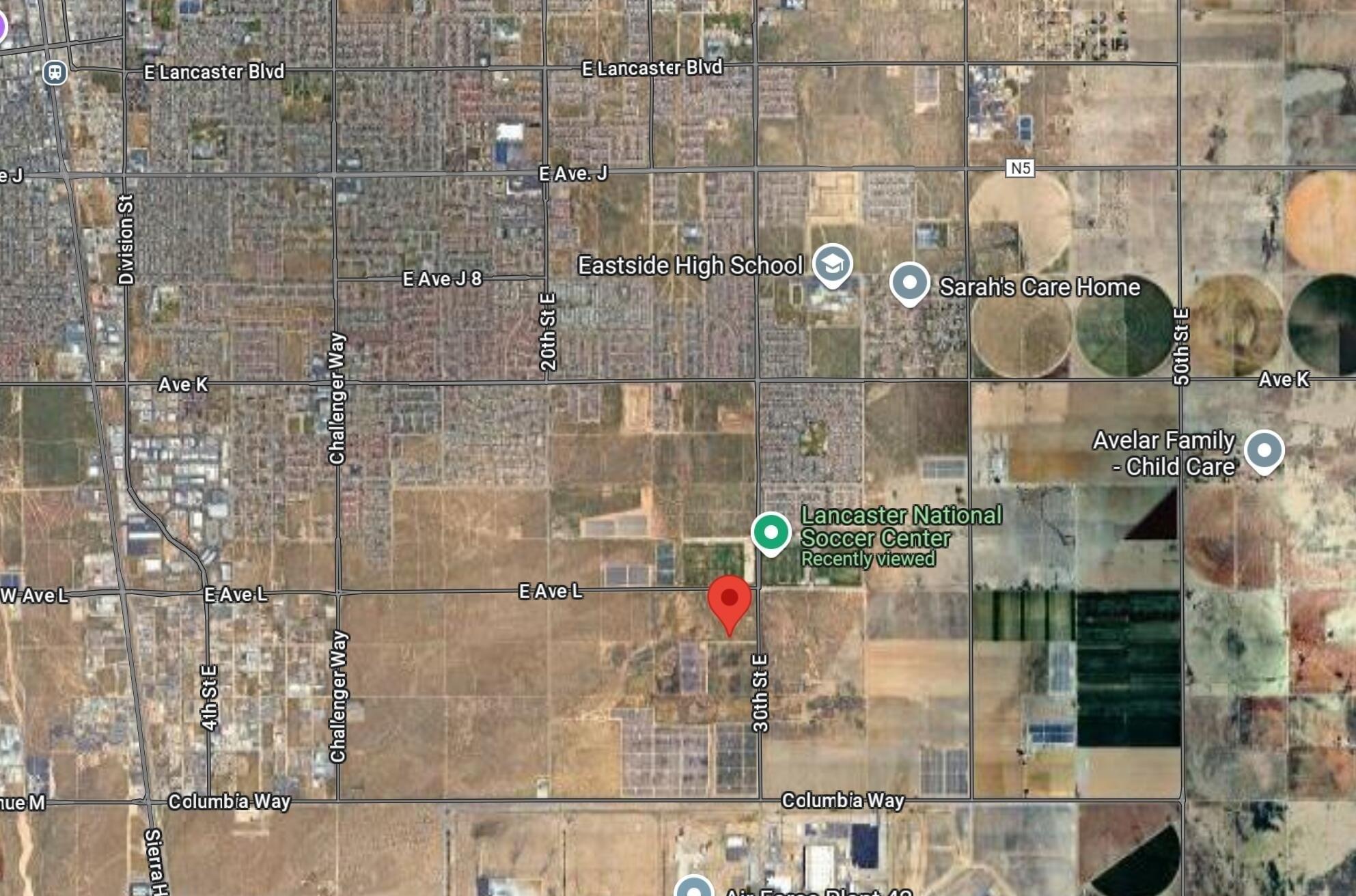The image size is (1356, 896).
Task: Select Sarah's Care Home map pin
Action: 909,283
